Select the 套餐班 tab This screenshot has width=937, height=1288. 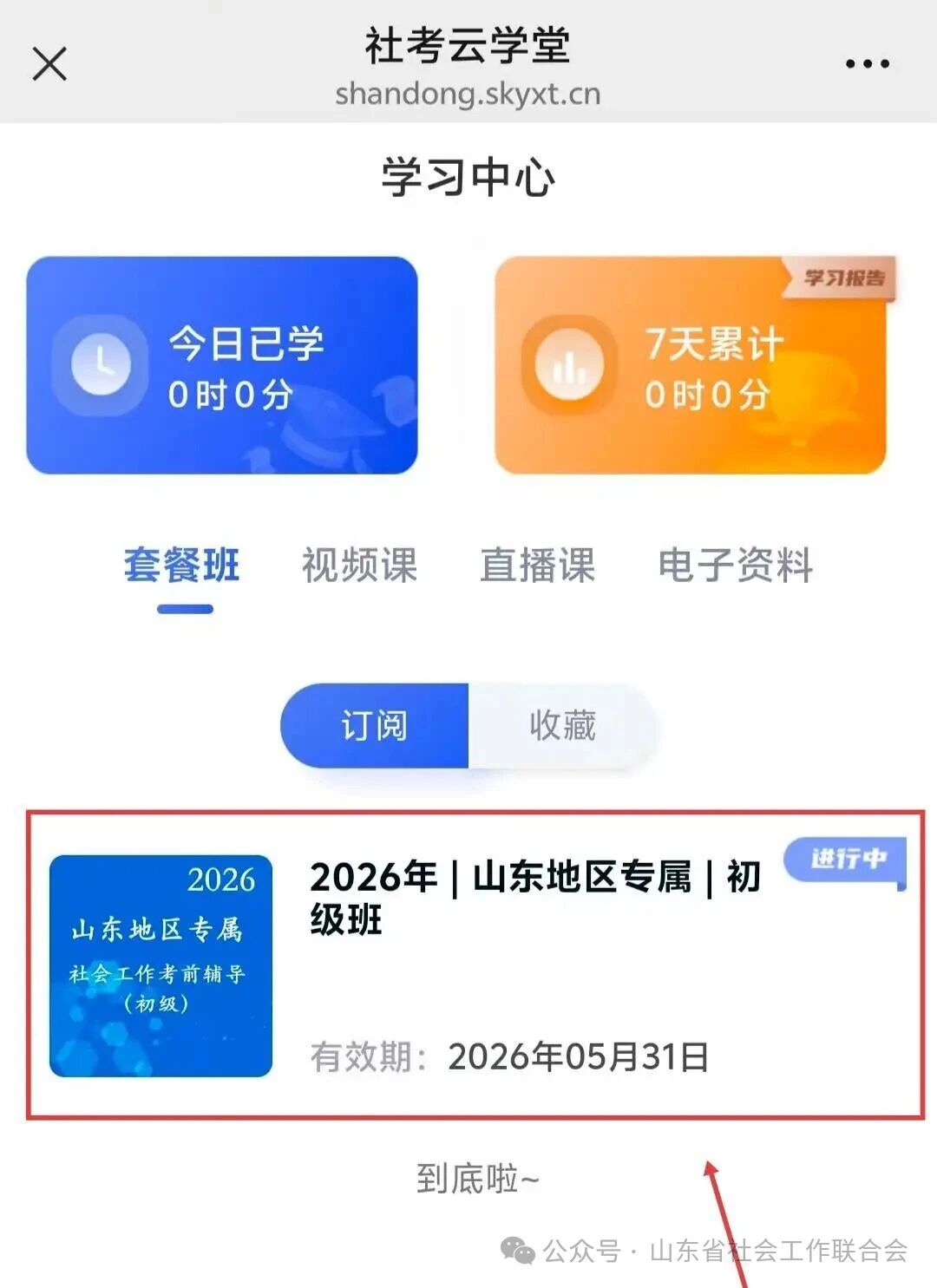pyautogui.click(x=181, y=566)
